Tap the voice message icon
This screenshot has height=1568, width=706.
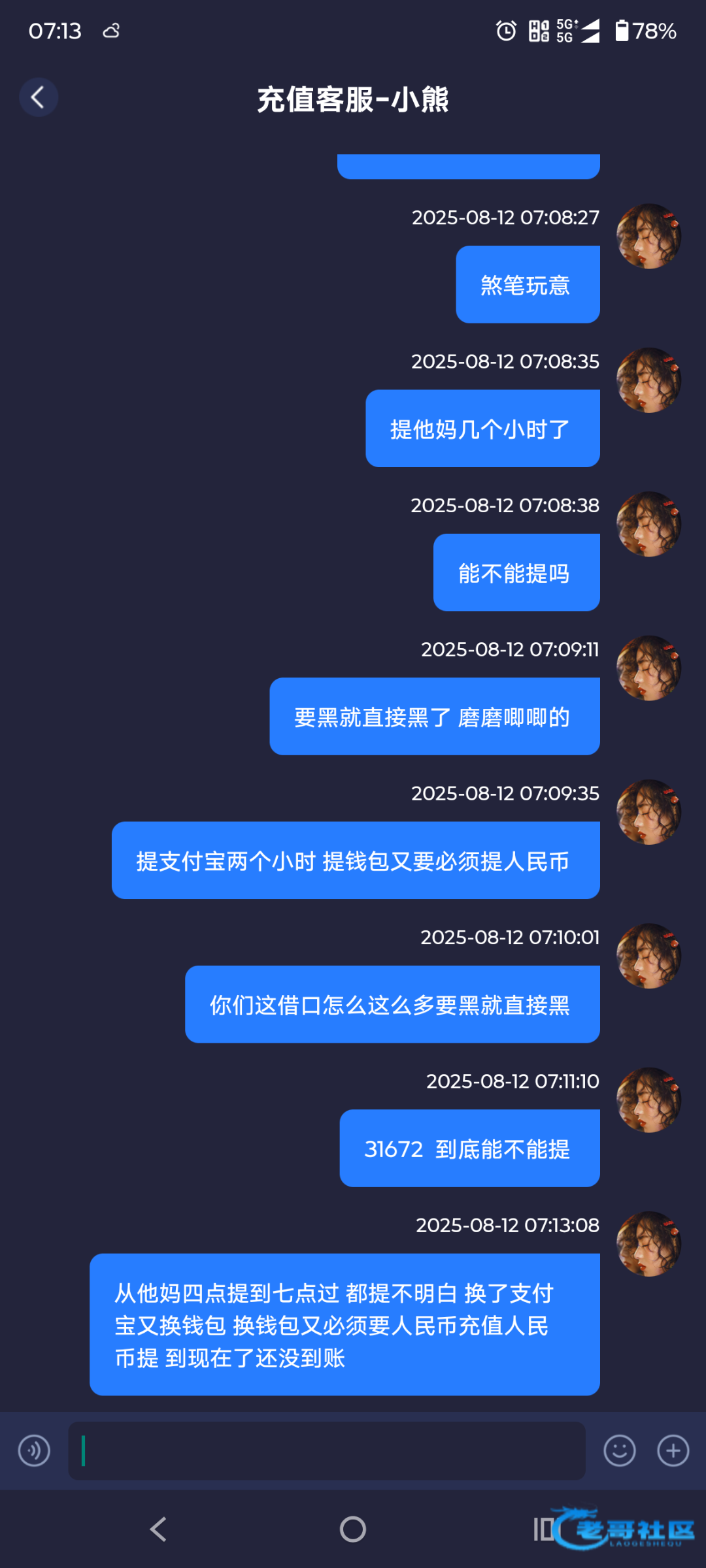[x=34, y=1451]
